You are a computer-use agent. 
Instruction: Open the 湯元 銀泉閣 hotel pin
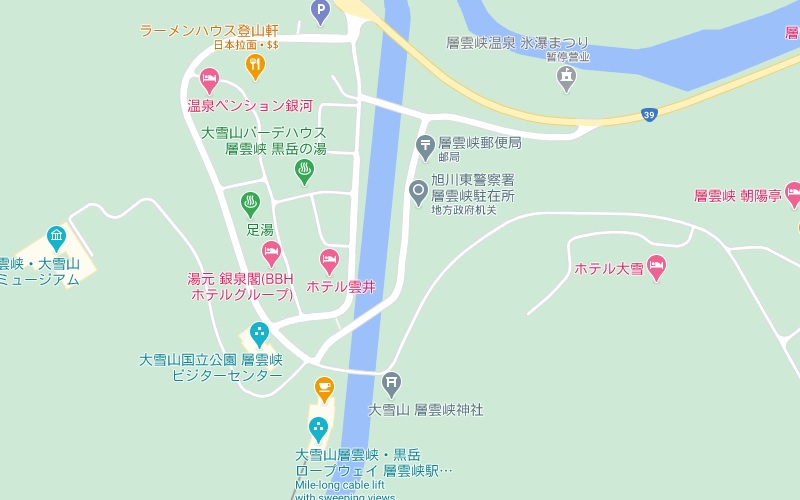271,253
